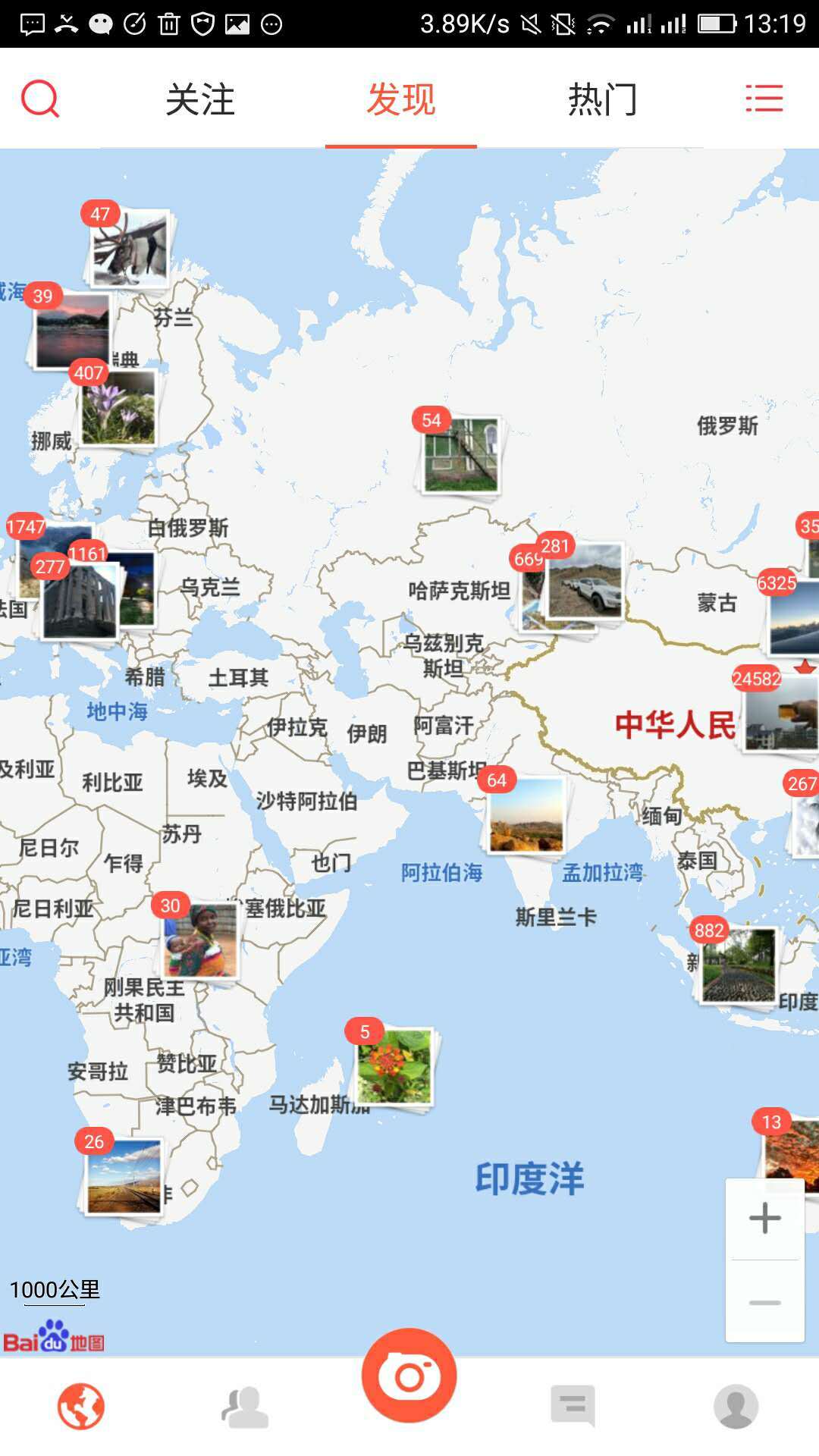Select the 发现 tab

pyautogui.click(x=401, y=99)
